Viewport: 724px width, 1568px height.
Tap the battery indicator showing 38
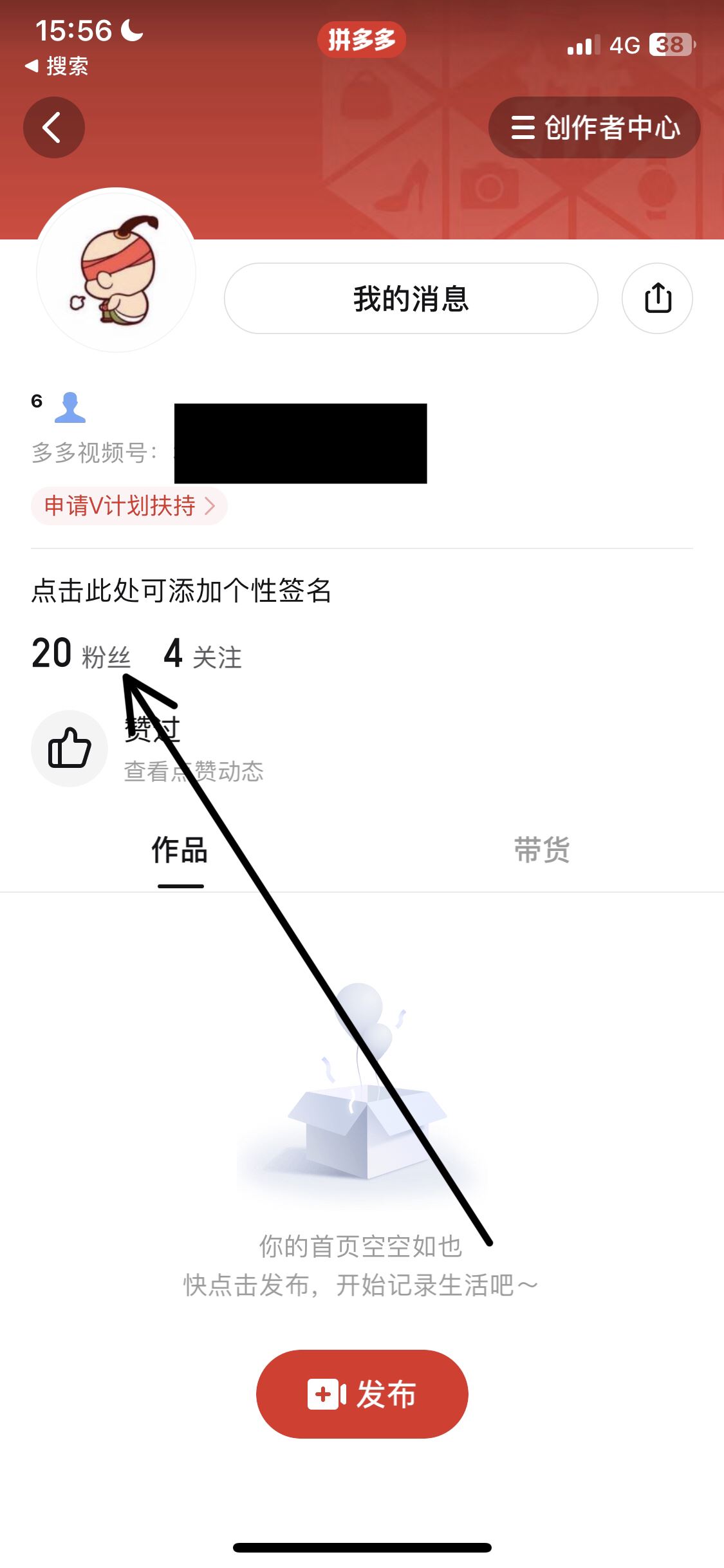(x=668, y=42)
